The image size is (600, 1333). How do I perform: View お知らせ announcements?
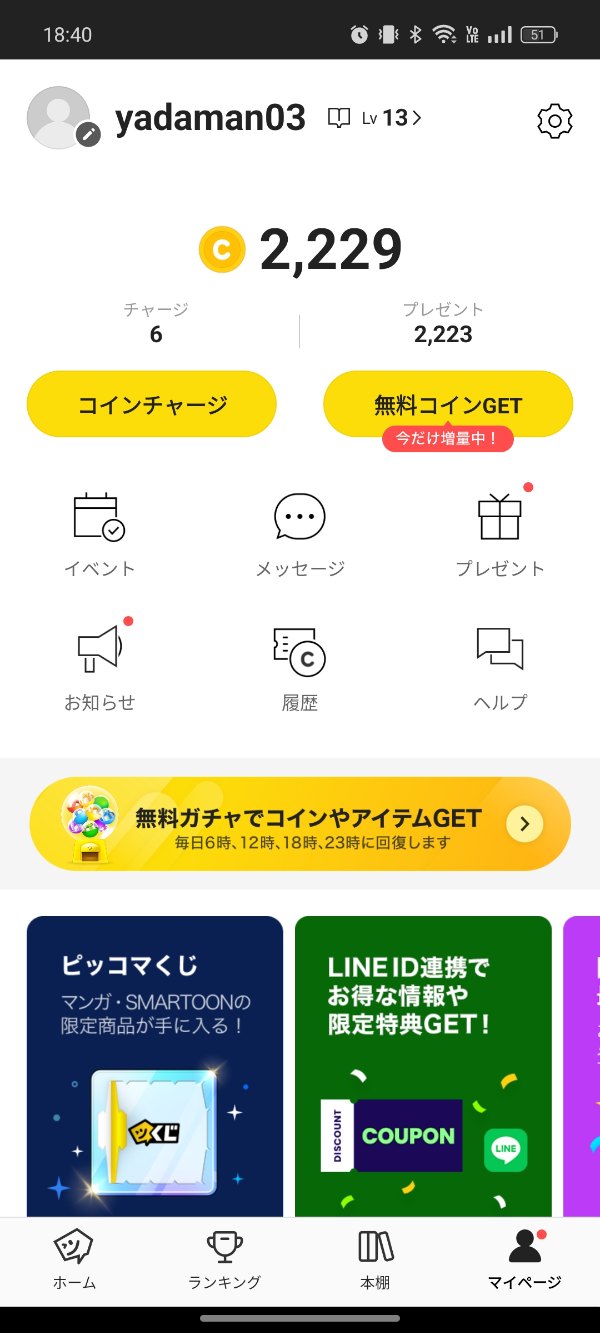tap(100, 668)
